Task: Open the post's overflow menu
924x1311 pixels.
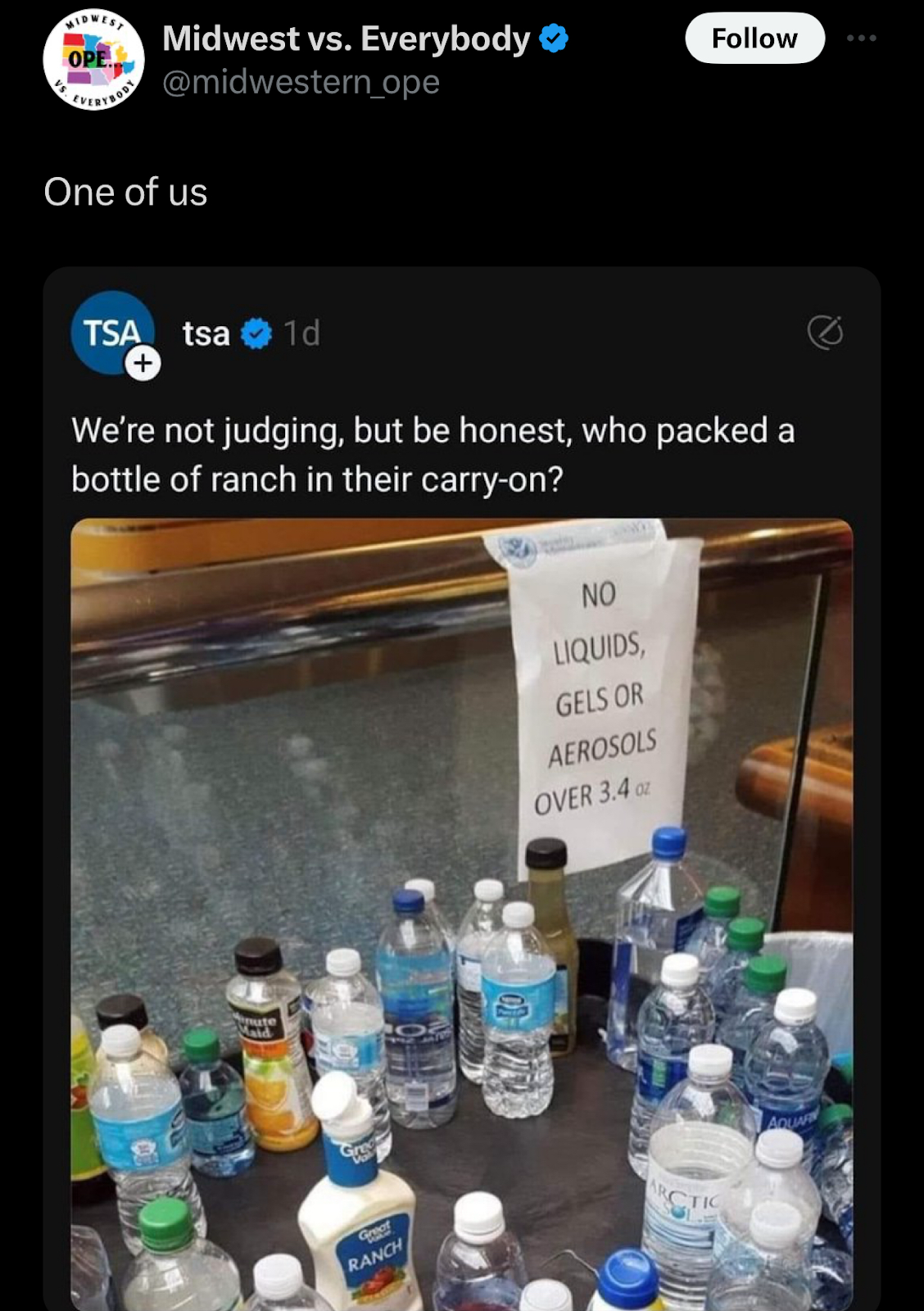Action: pyautogui.click(x=861, y=39)
